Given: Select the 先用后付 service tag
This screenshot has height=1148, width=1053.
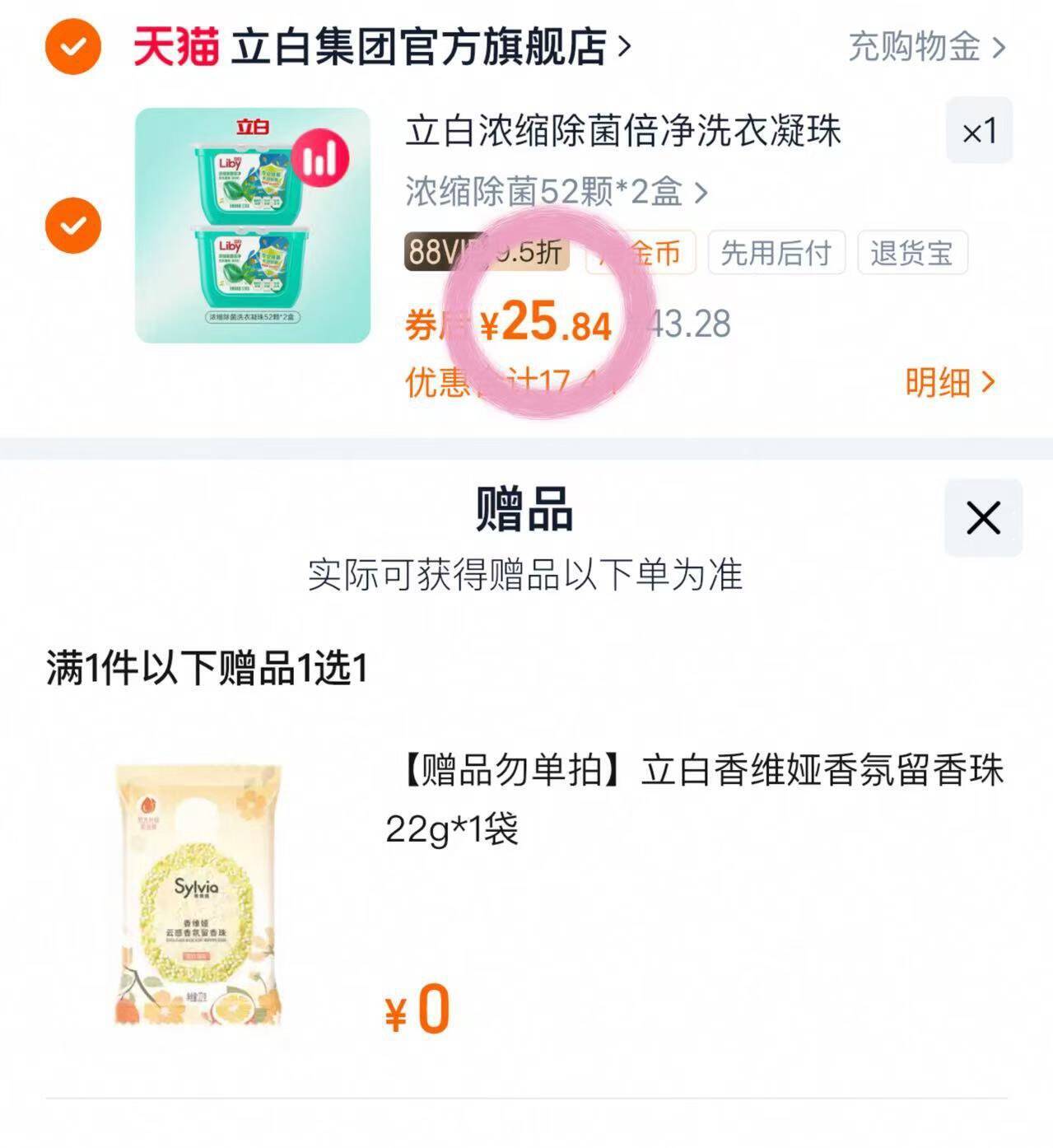Looking at the screenshot, I should (x=776, y=254).
